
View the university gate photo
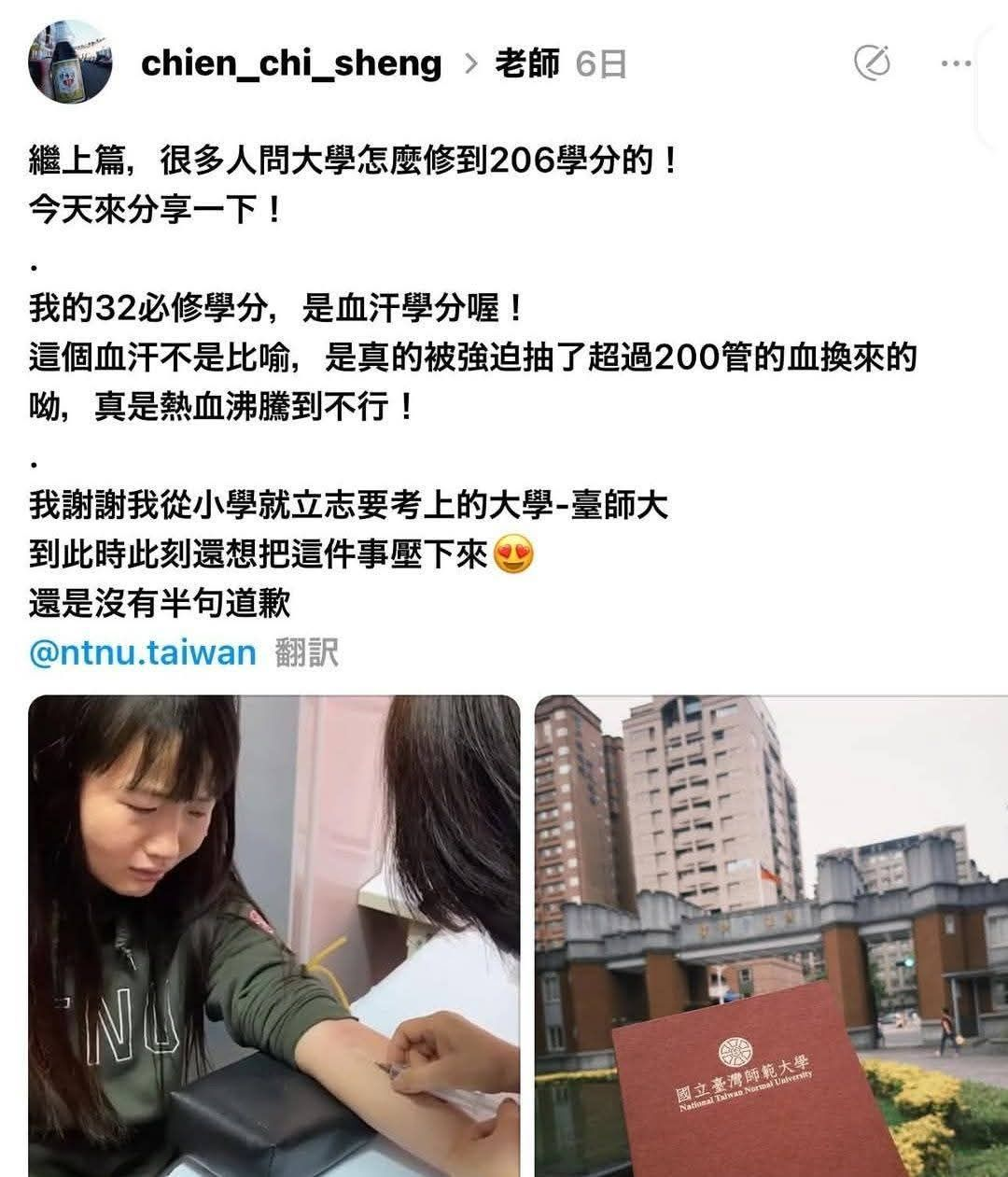771,935
